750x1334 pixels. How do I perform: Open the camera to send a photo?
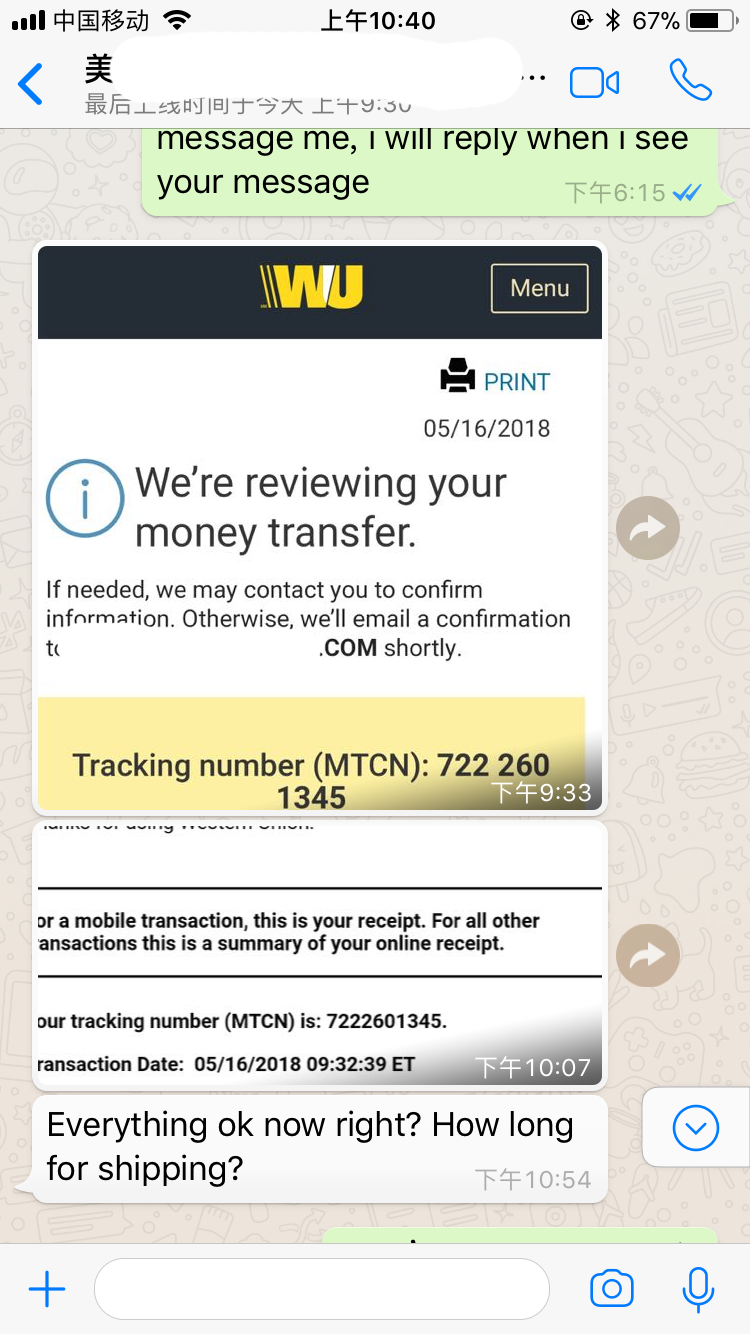[611, 1289]
